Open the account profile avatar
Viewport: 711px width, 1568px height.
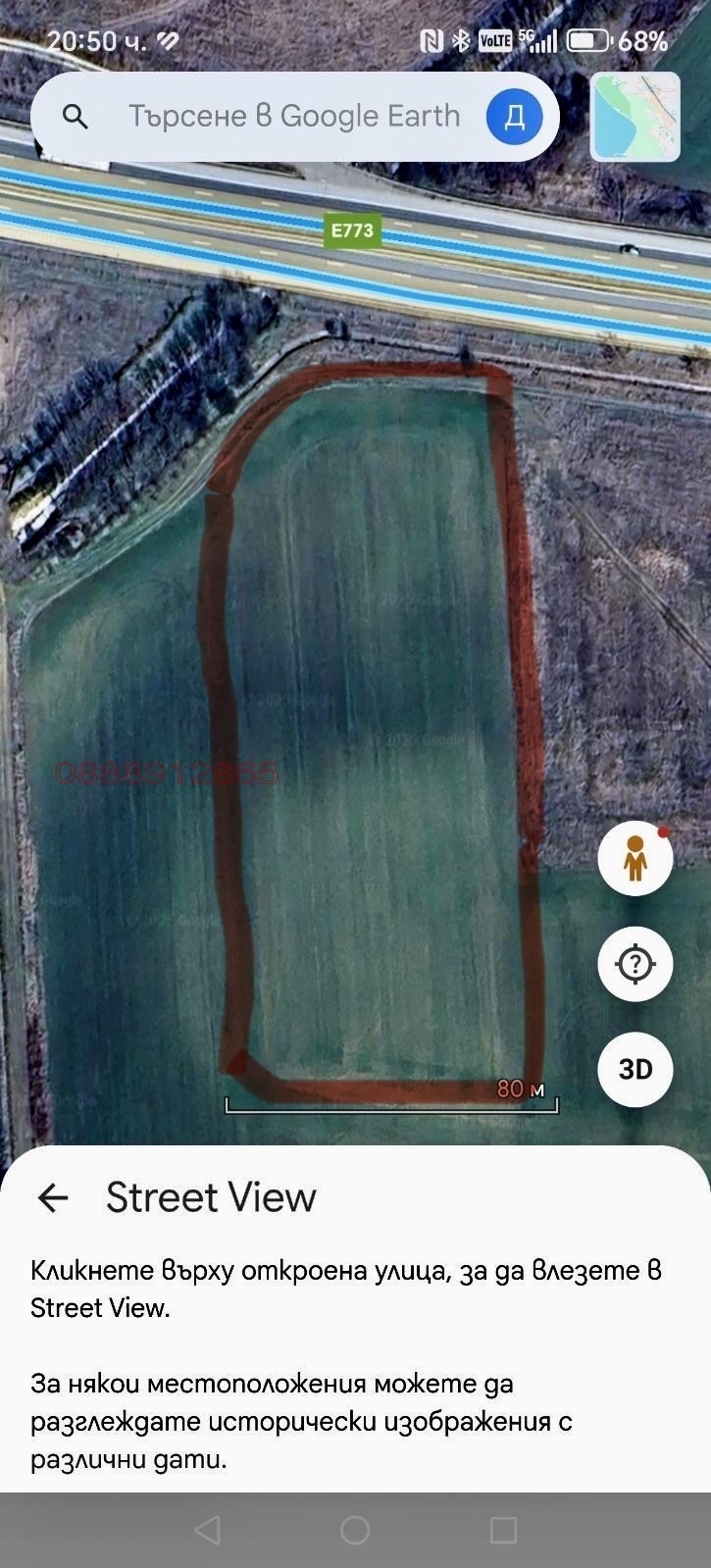pyautogui.click(x=514, y=118)
